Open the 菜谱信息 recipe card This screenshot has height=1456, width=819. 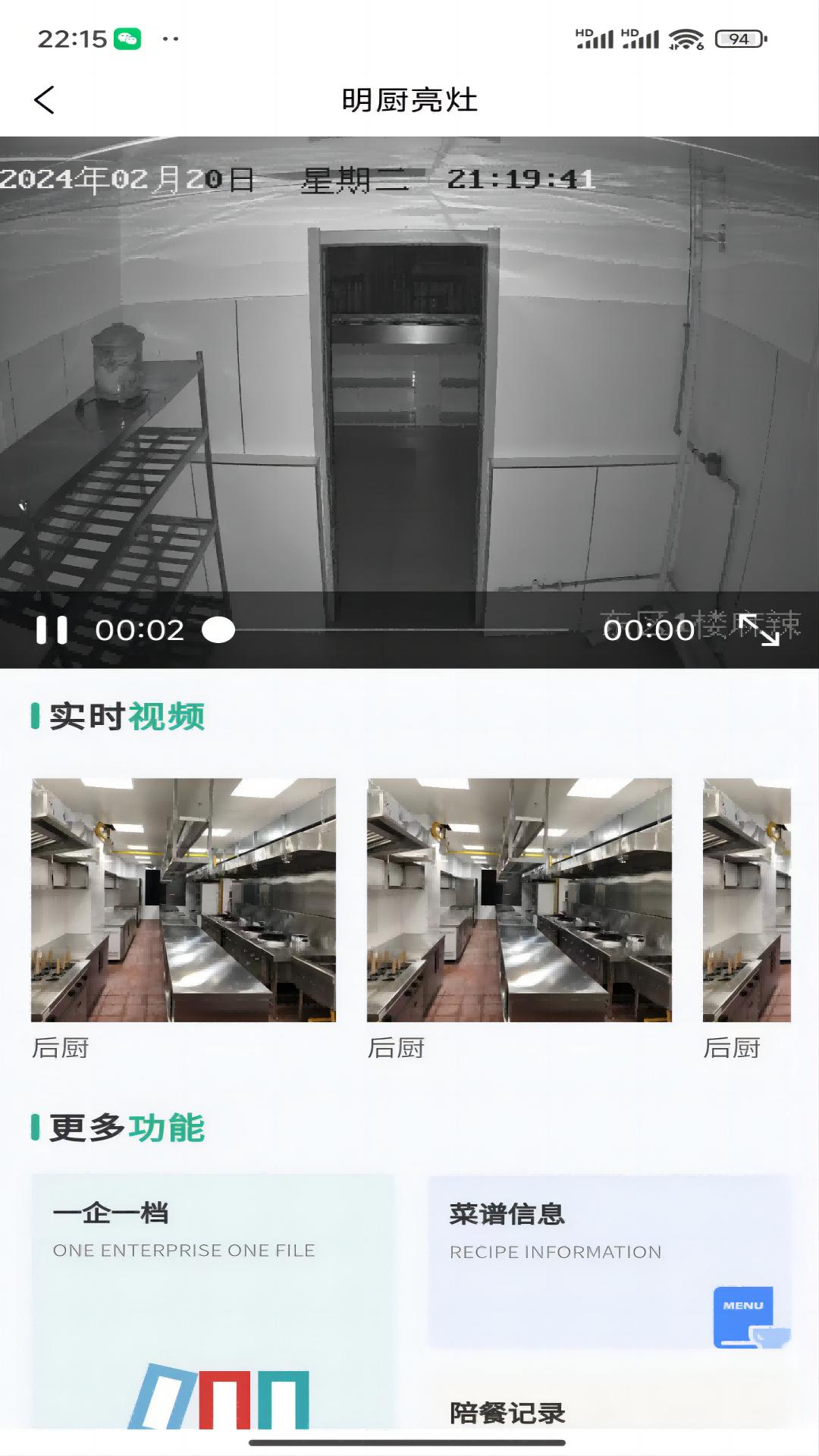[x=610, y=1262]
